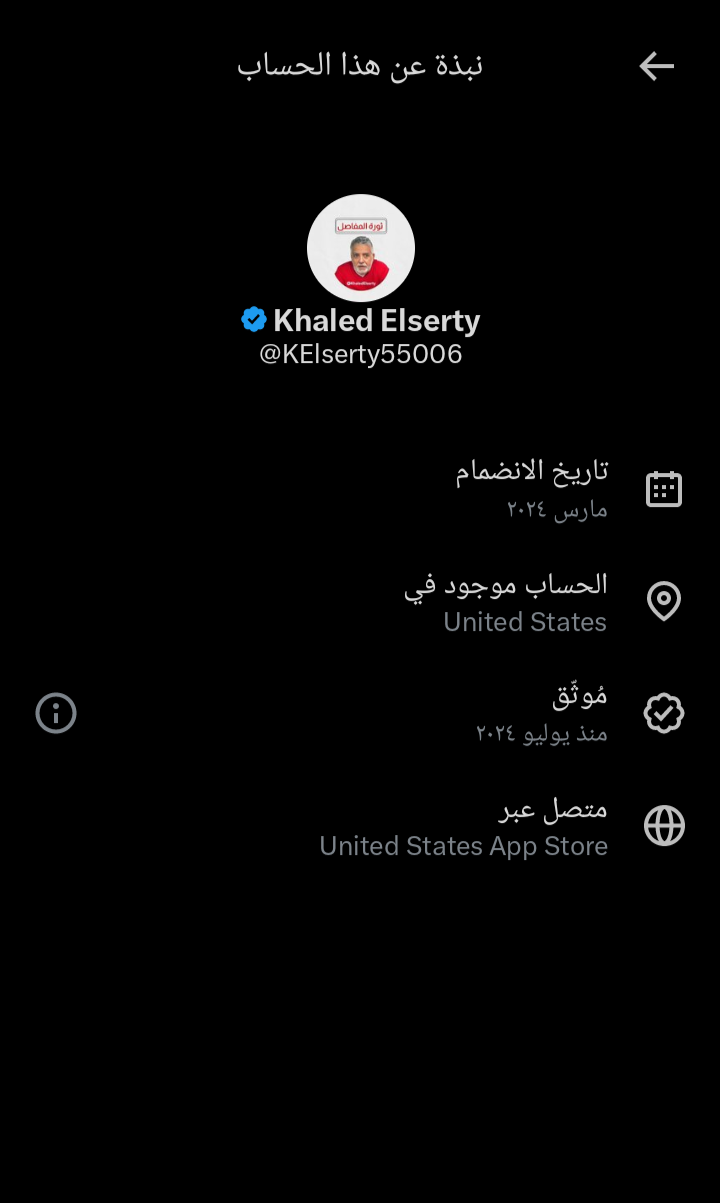Open the info icon beside the verified row
This screenshot has height=1203, width=720.
pyautogui.click(x=56, y=713)
